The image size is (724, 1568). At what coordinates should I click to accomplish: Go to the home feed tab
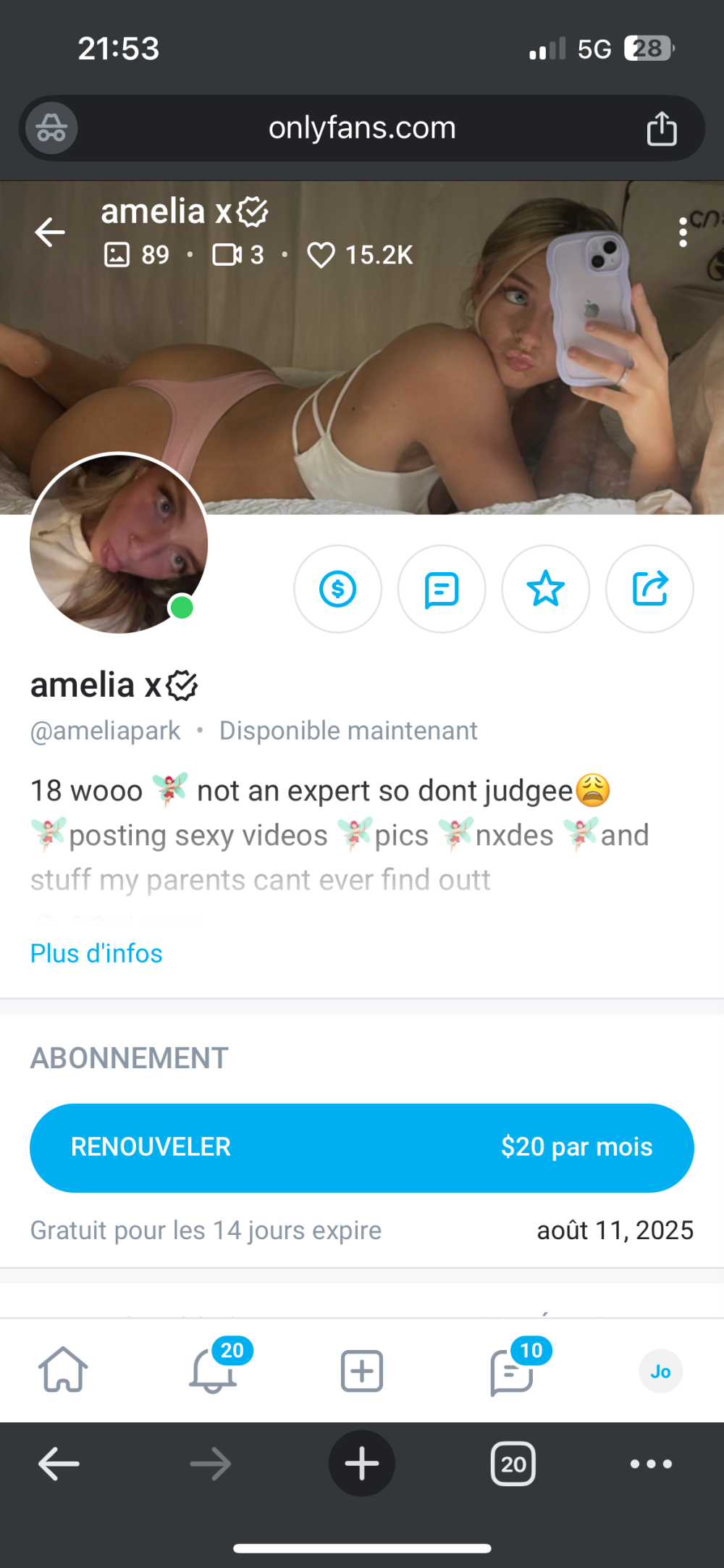[x=63, y=1370]
